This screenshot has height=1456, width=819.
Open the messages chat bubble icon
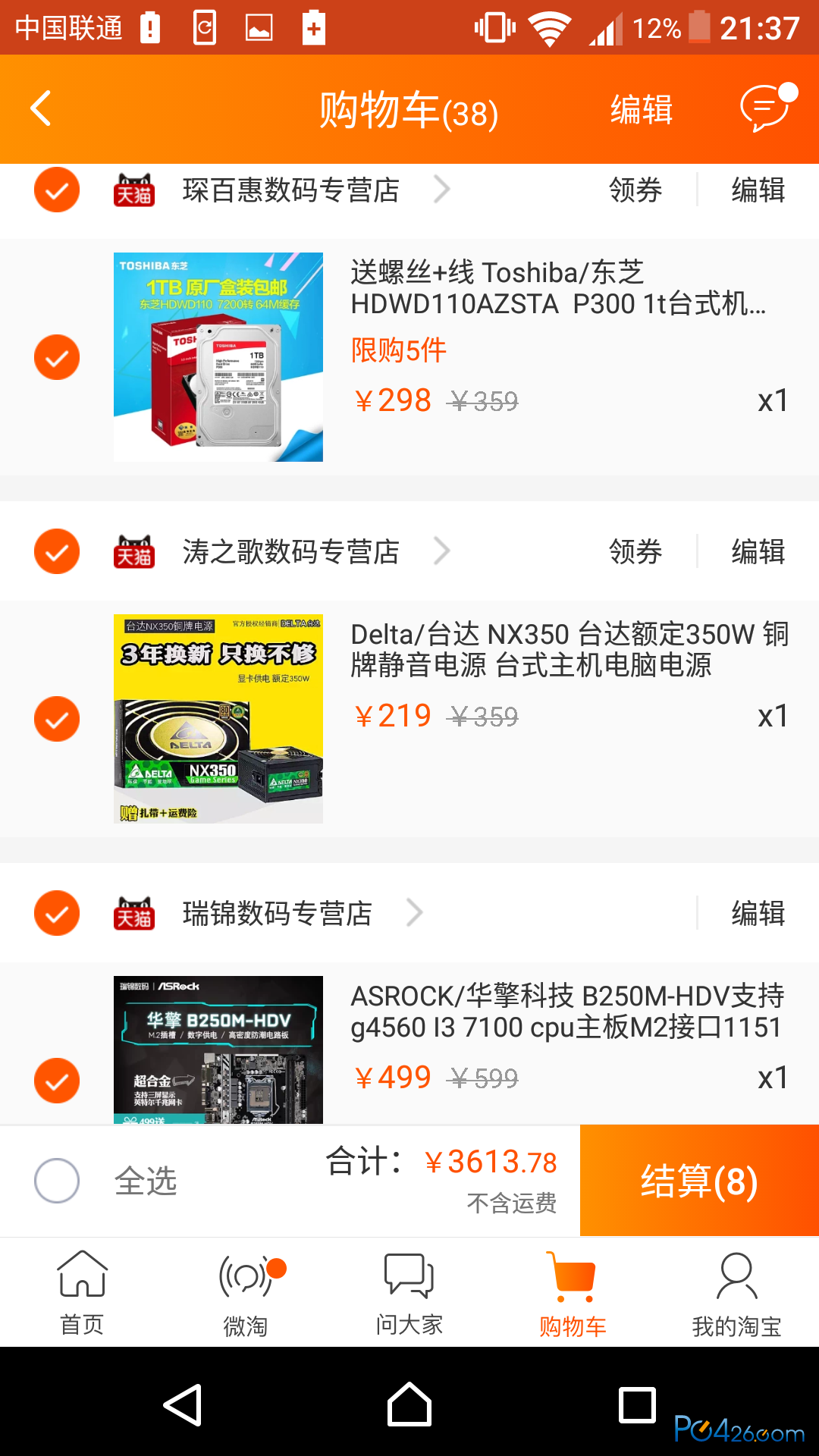[x=766, y=108]
